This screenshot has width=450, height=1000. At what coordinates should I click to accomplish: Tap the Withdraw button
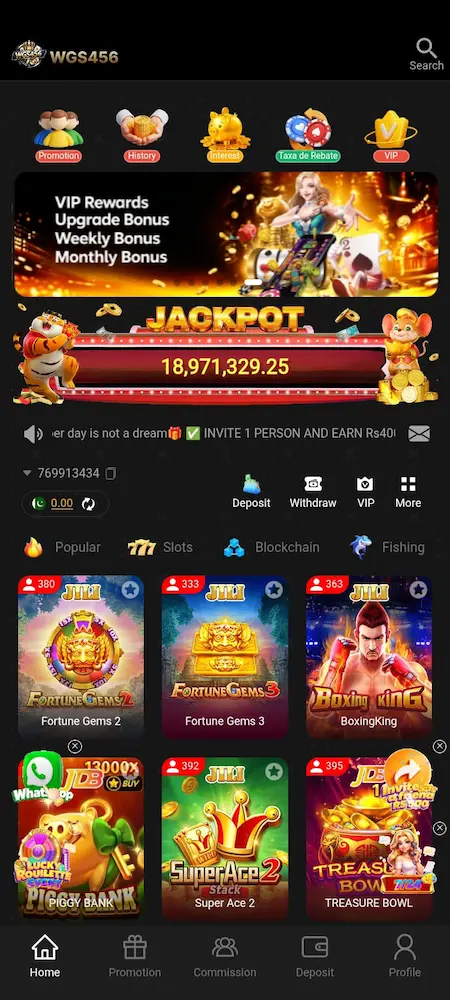(x=313, y=492)
